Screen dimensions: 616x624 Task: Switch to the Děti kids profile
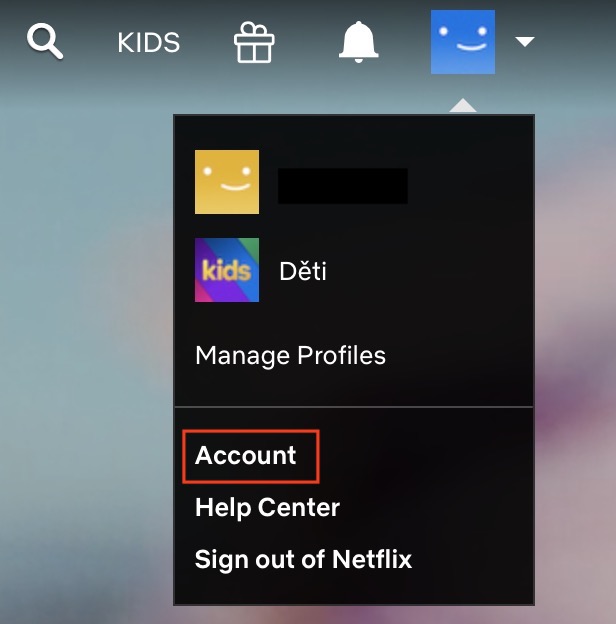pyautogui.click(x=227, y=270)
